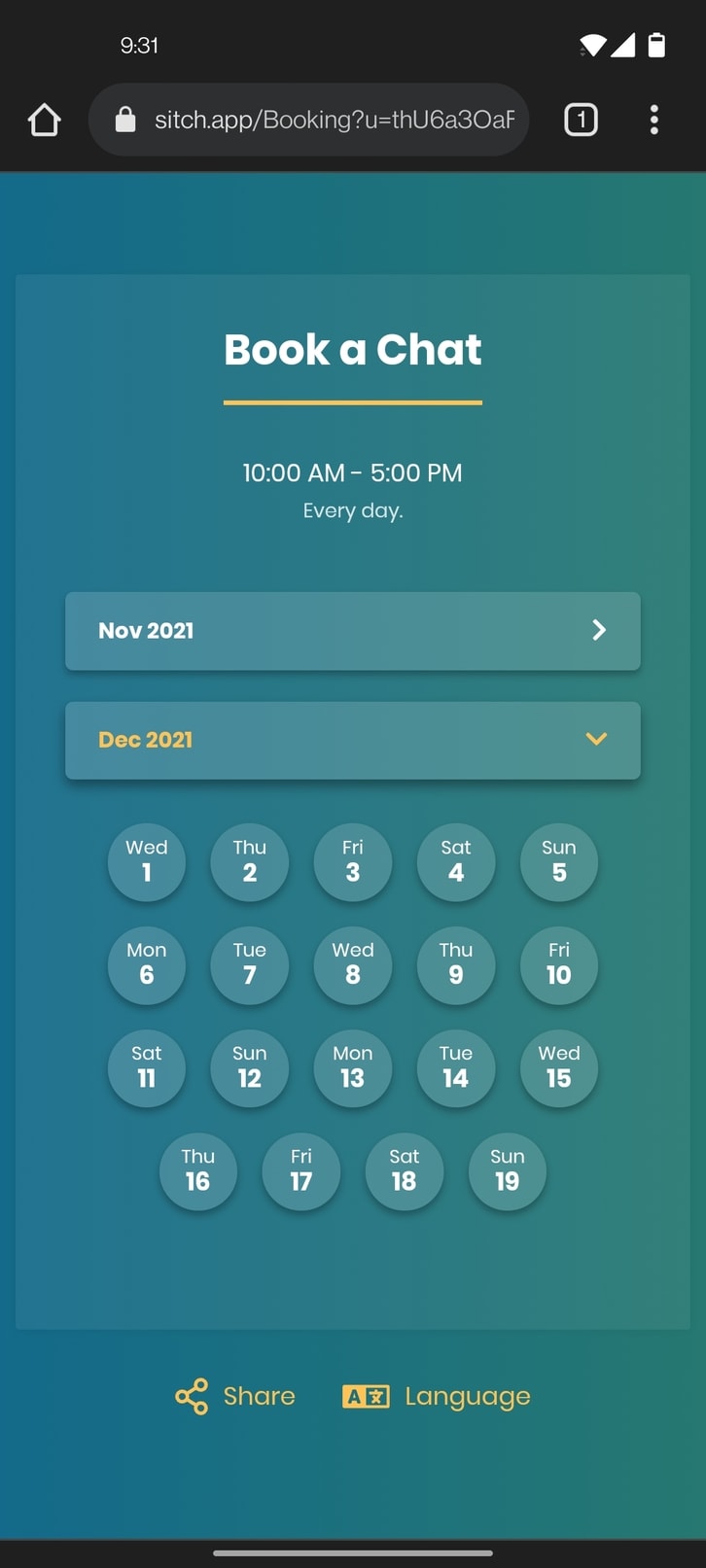Select Wed 1 December

(x=147, y=862)
